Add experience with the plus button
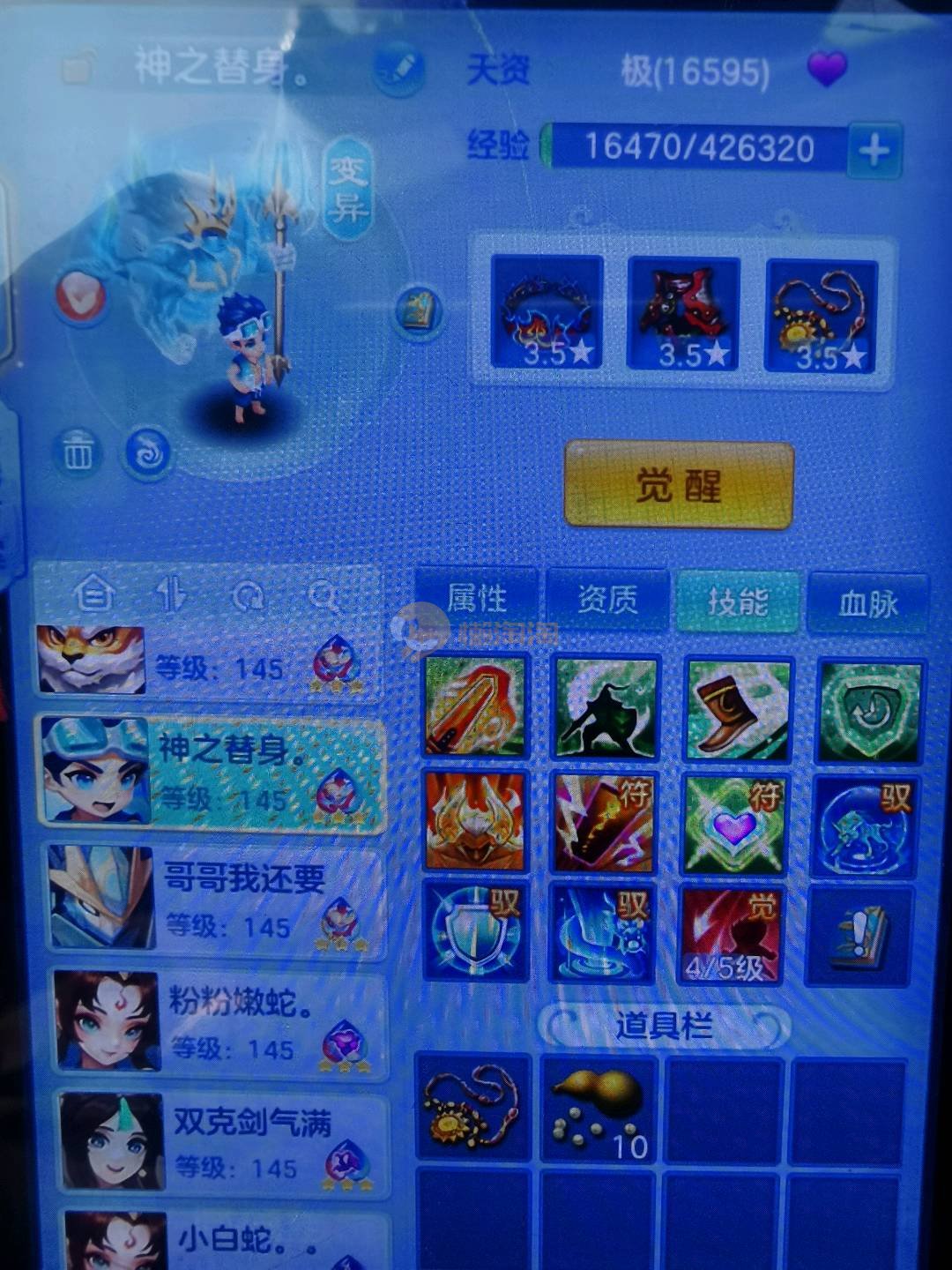The image size is (952, 1270). click(x=874, y=151)
